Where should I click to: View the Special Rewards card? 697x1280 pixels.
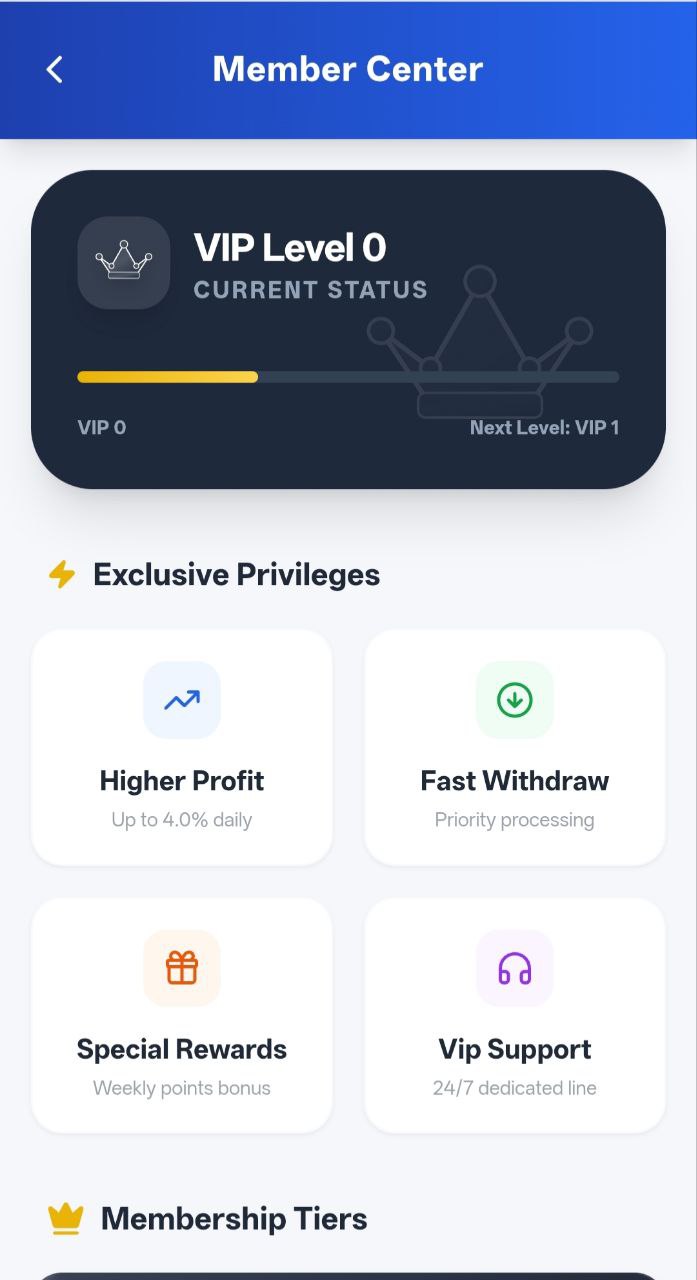pyautogui.click(x=182, y=1015)
